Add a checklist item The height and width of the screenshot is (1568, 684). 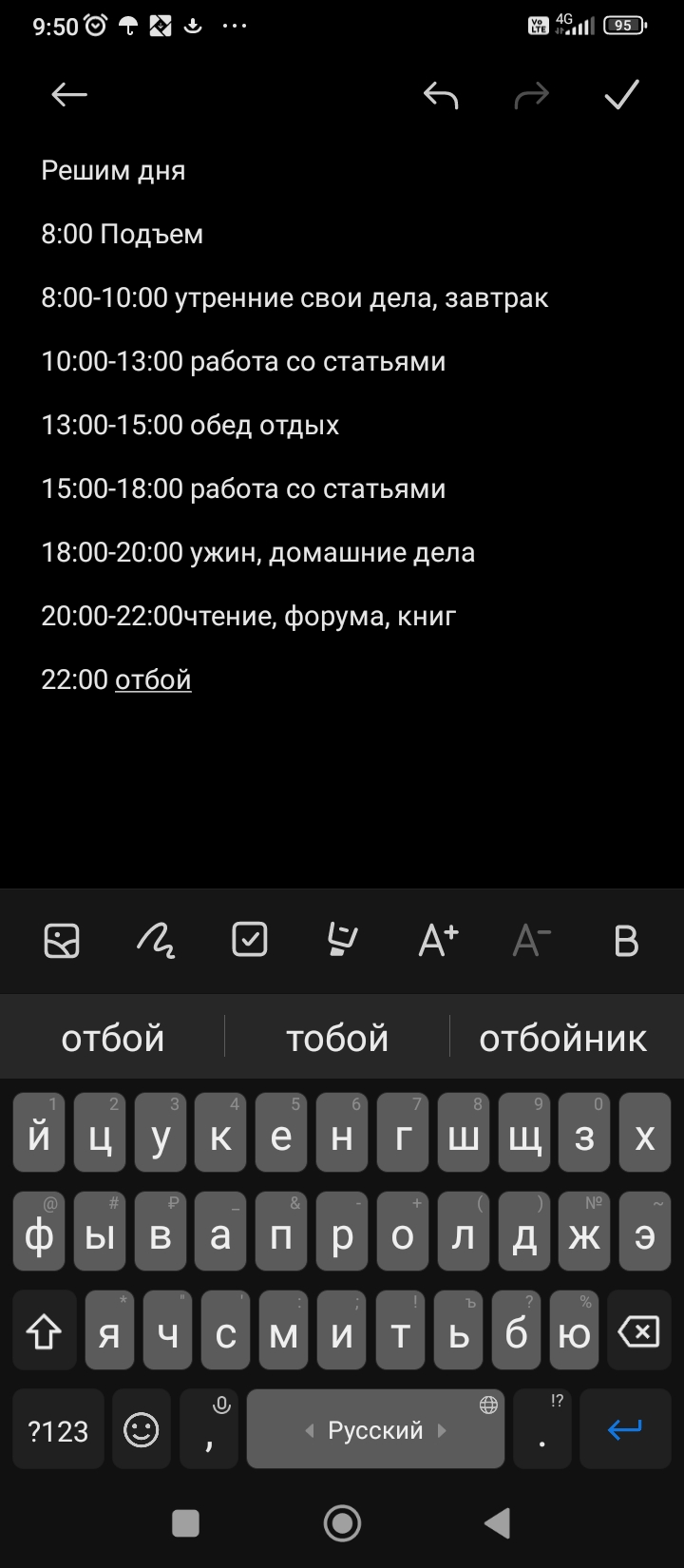point(250,941)
